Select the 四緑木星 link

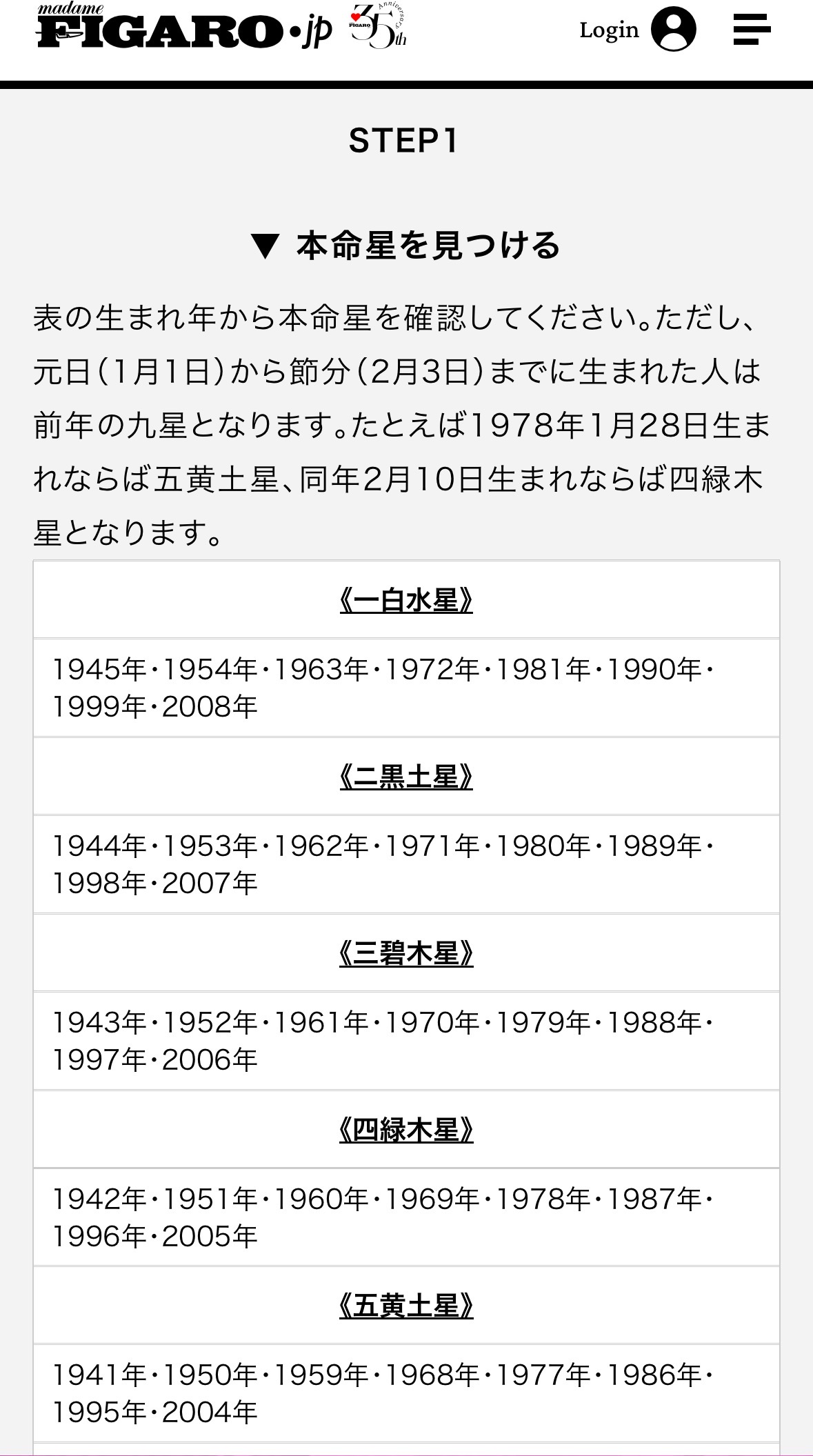(x=406, y=1130)
